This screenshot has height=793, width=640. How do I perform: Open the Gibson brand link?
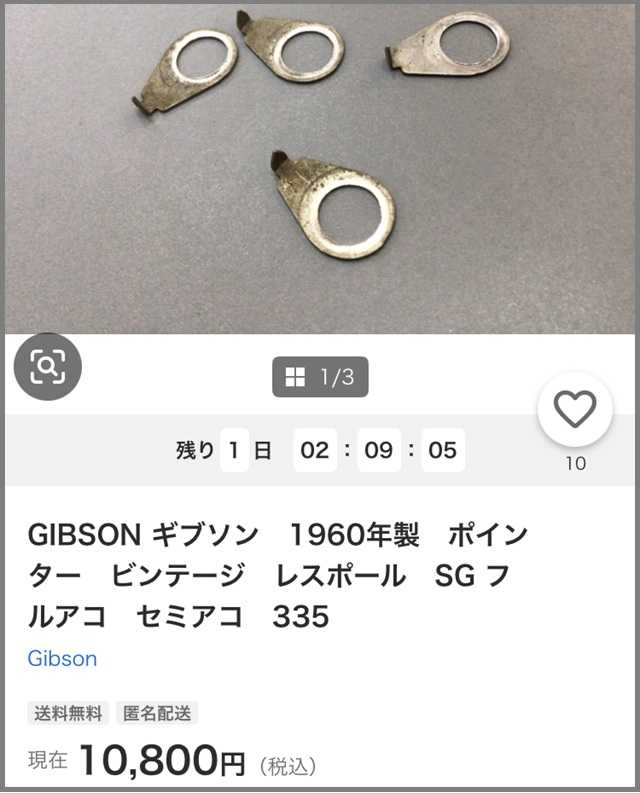pyautogui.click(x=62, y=658)
